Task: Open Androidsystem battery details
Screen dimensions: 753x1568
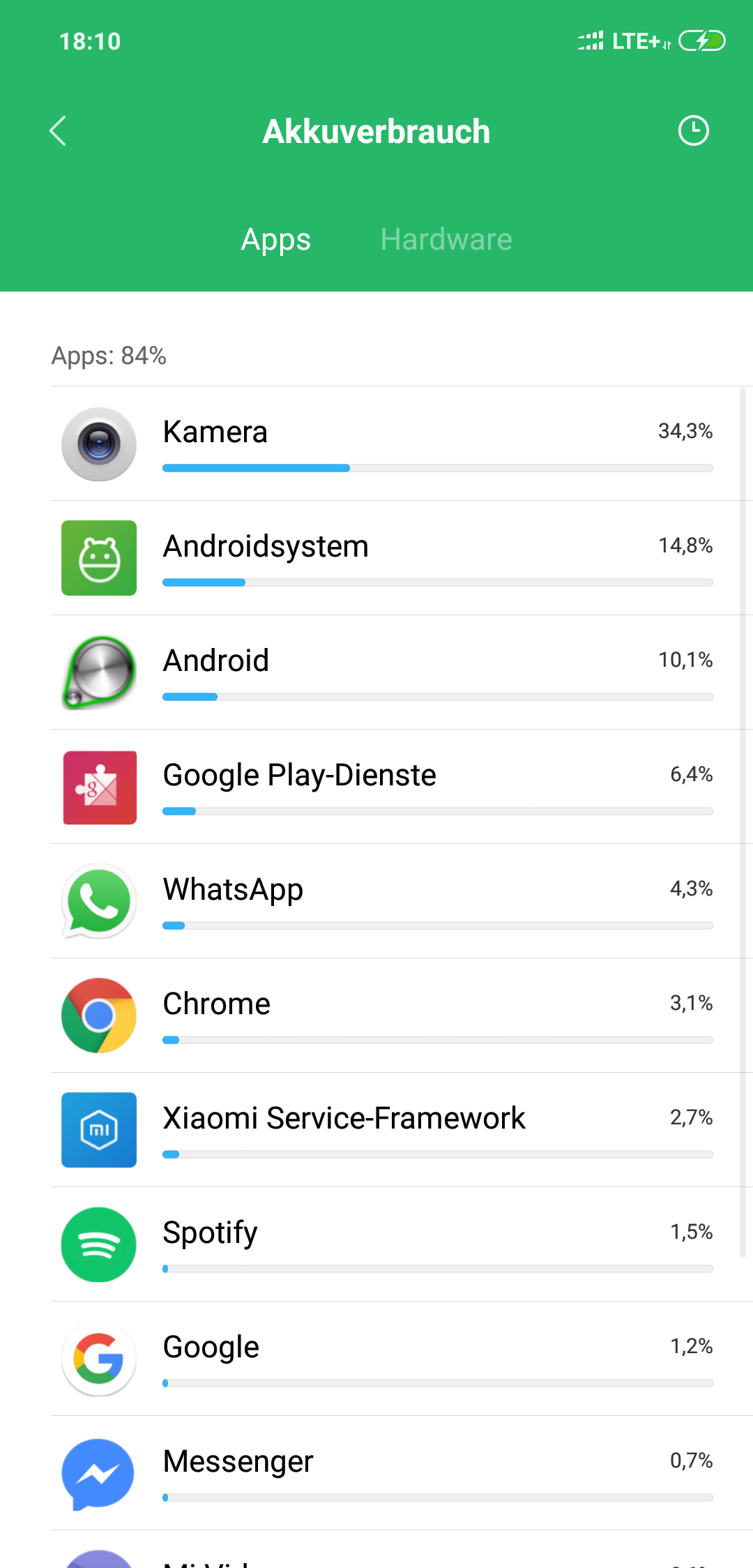Action: 402,558
